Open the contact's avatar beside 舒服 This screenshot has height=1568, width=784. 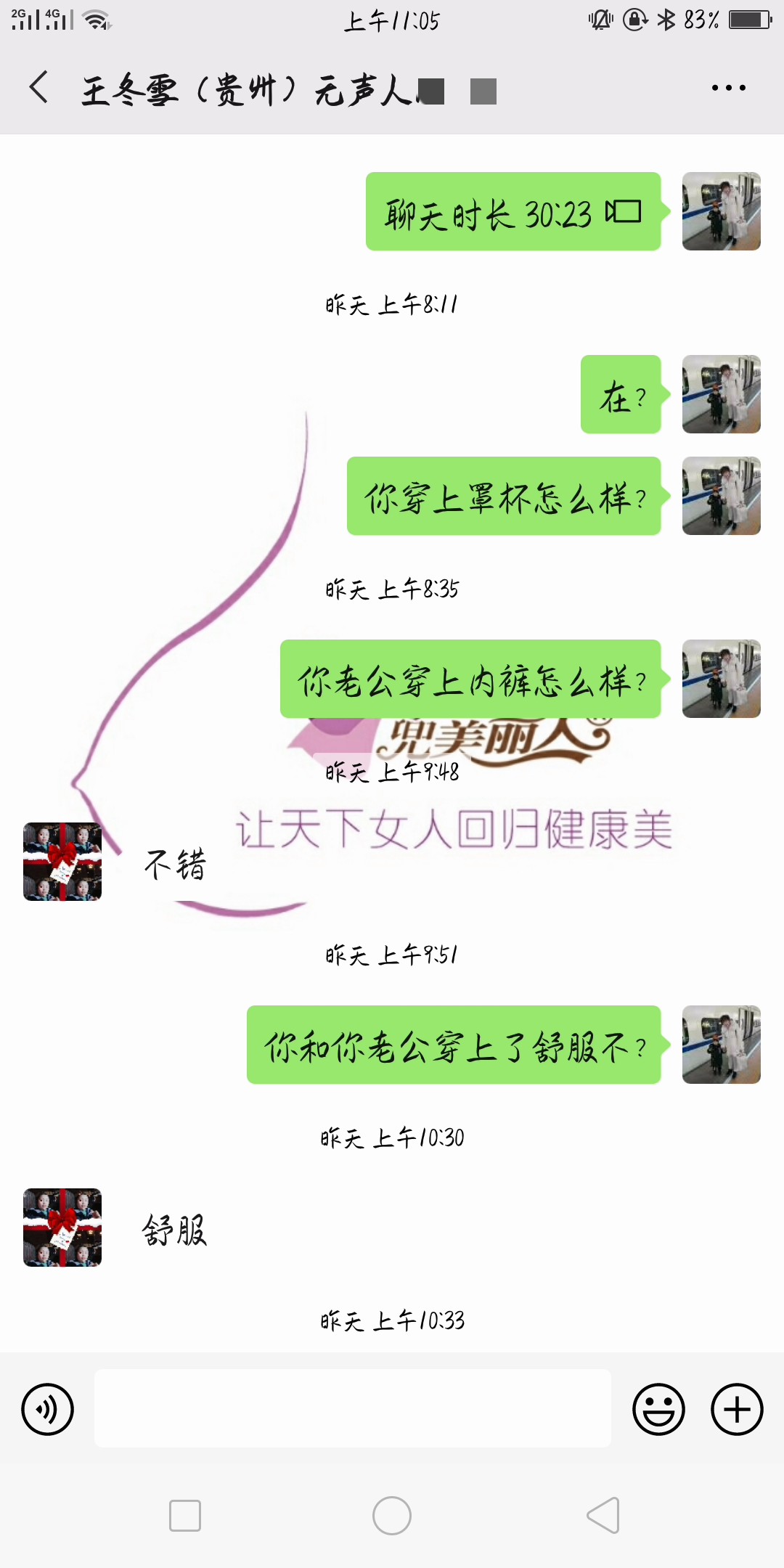[62, 1228]
